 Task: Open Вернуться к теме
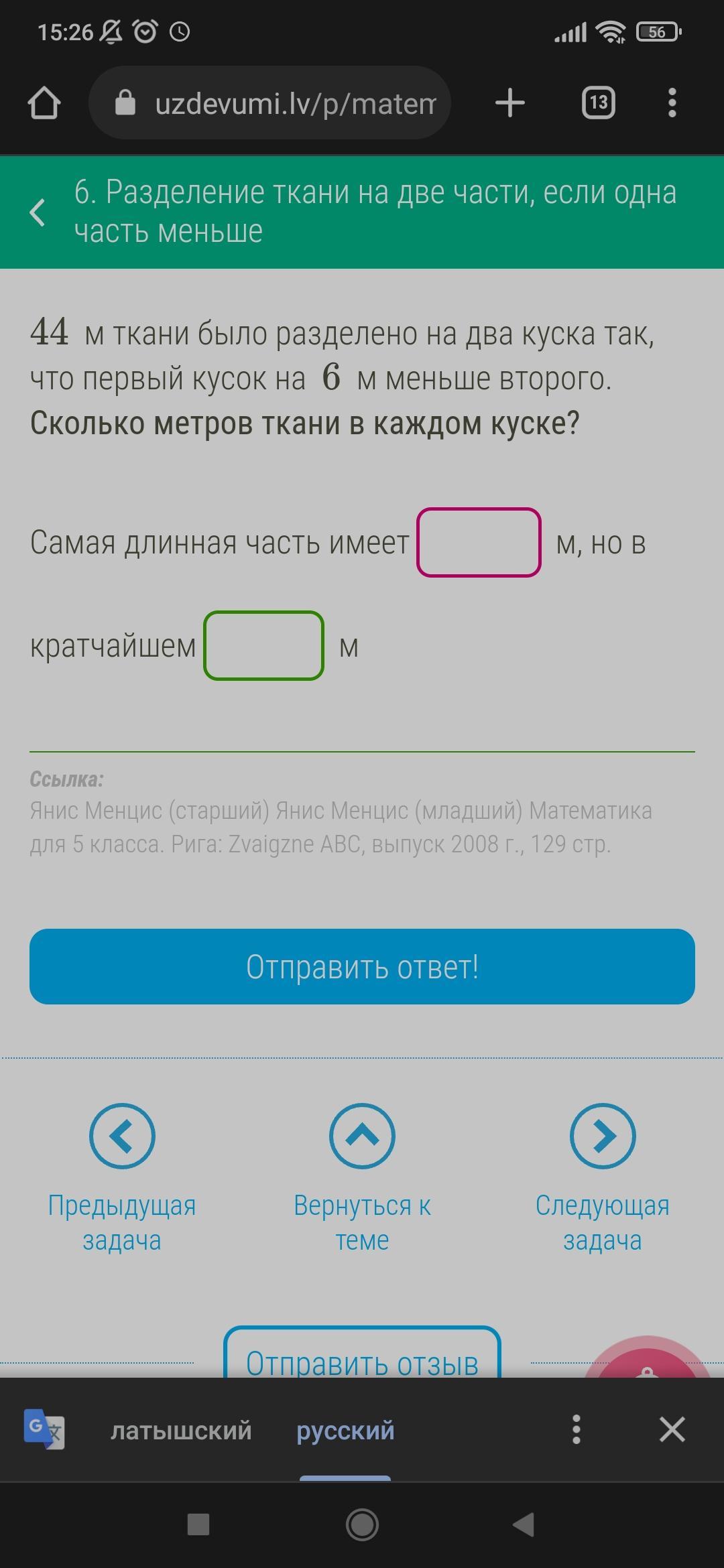362,1178
